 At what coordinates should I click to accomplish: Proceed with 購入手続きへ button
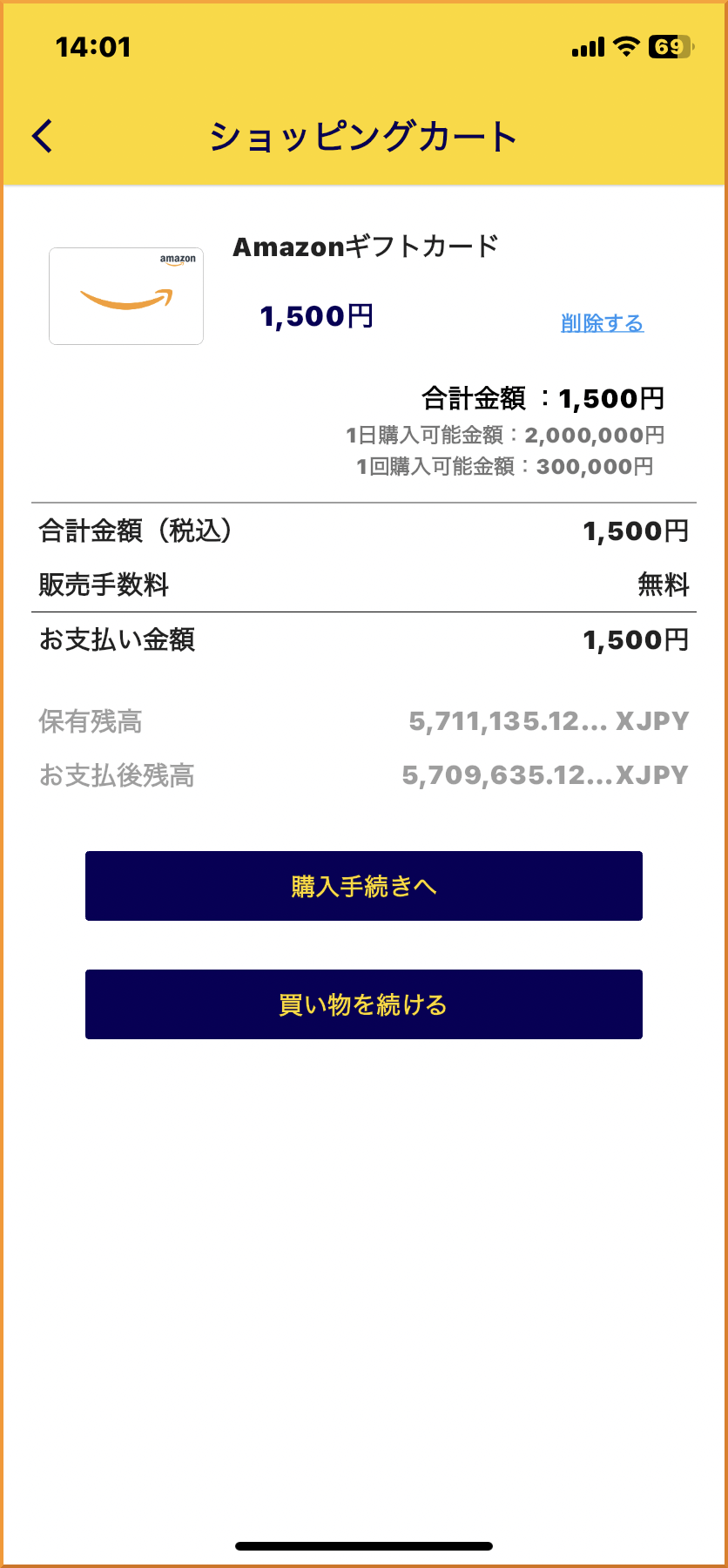(364, 886)
